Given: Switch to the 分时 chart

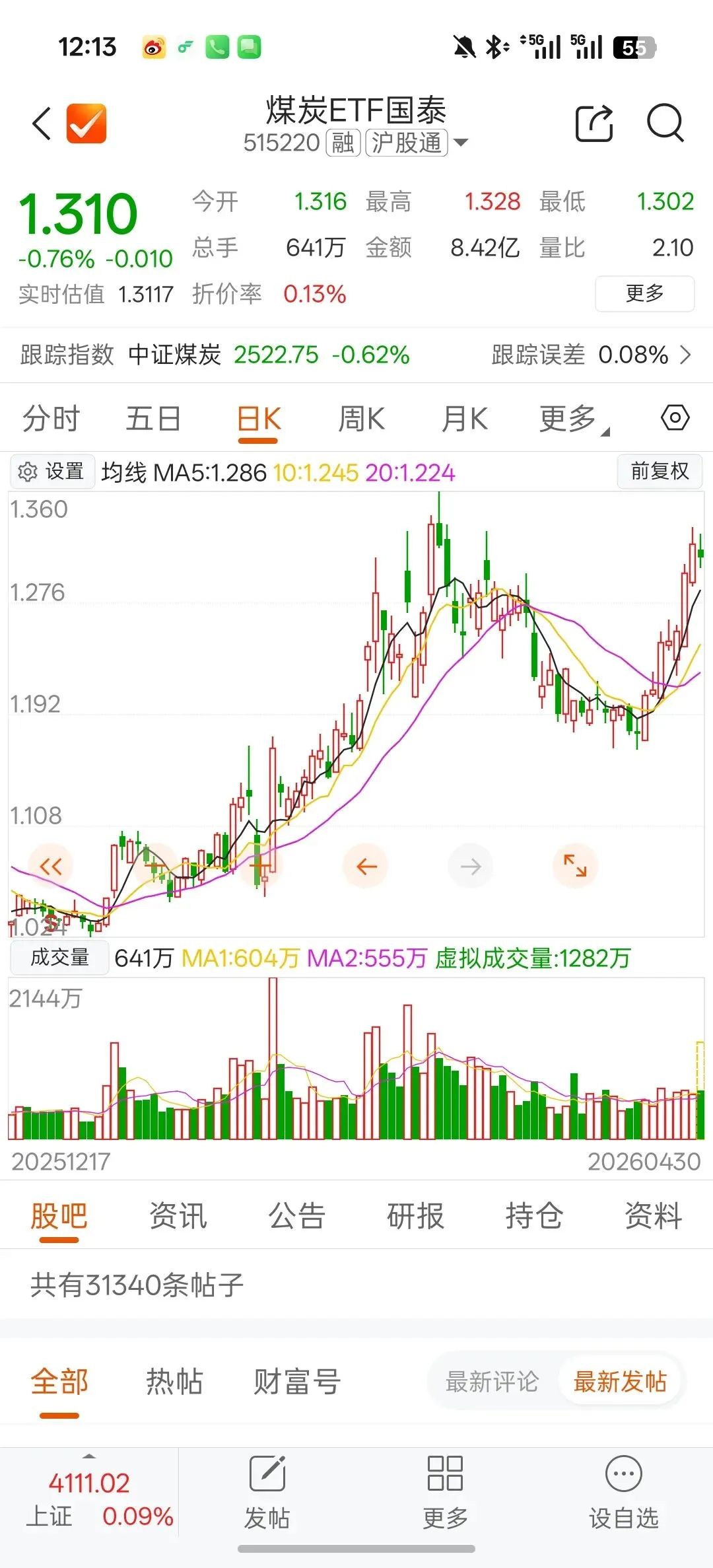Looking at the screenshot, I should click(51, 419).
